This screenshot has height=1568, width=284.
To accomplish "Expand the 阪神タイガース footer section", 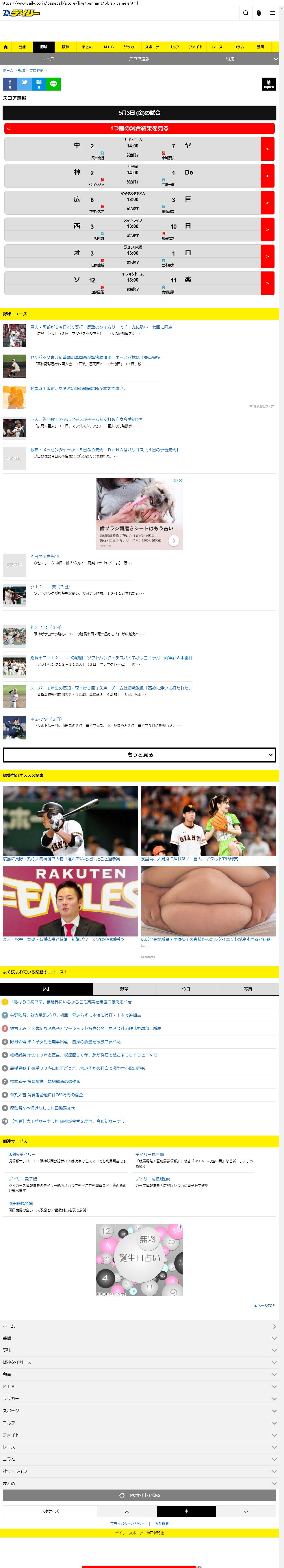I will (x=140, y=1362).
